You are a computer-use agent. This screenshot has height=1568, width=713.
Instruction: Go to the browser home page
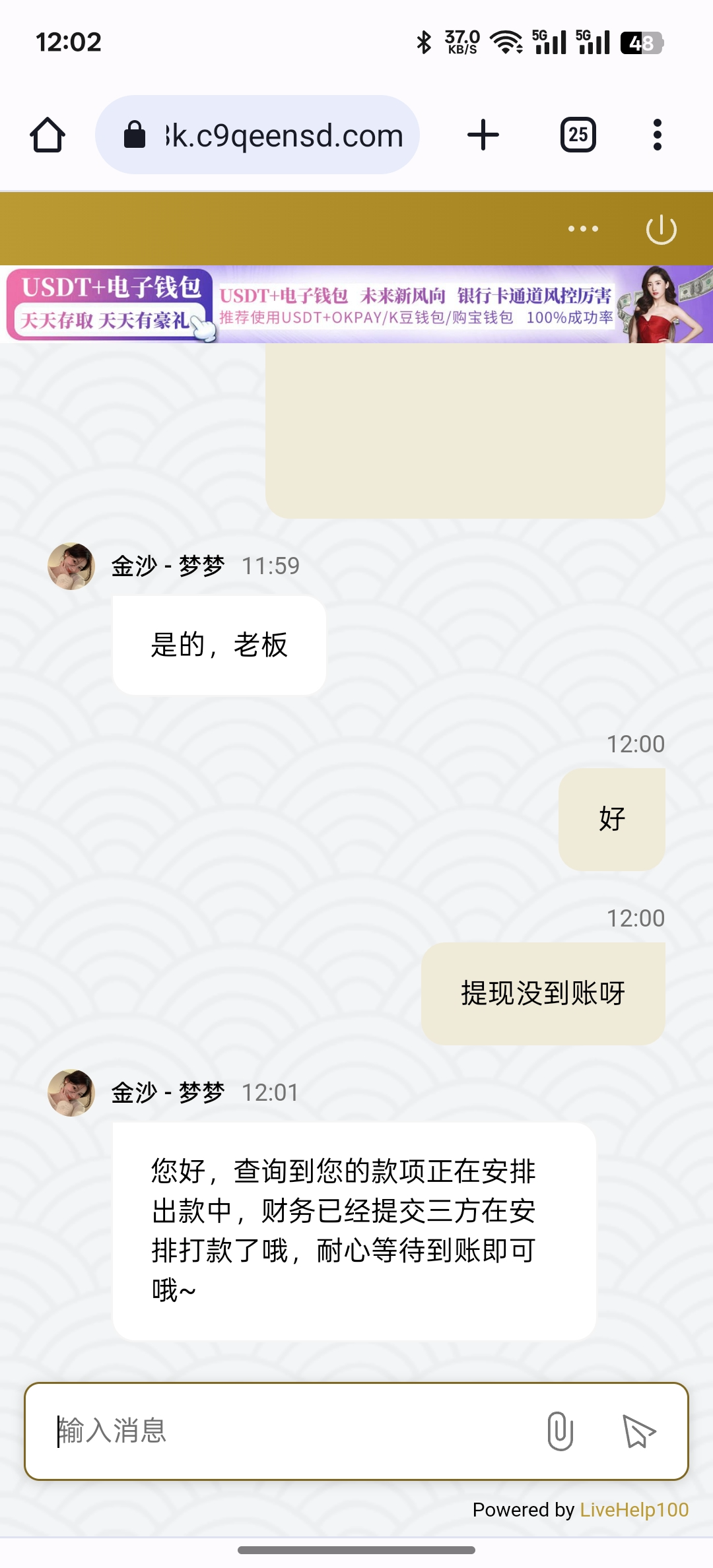[x=48, y=135]
